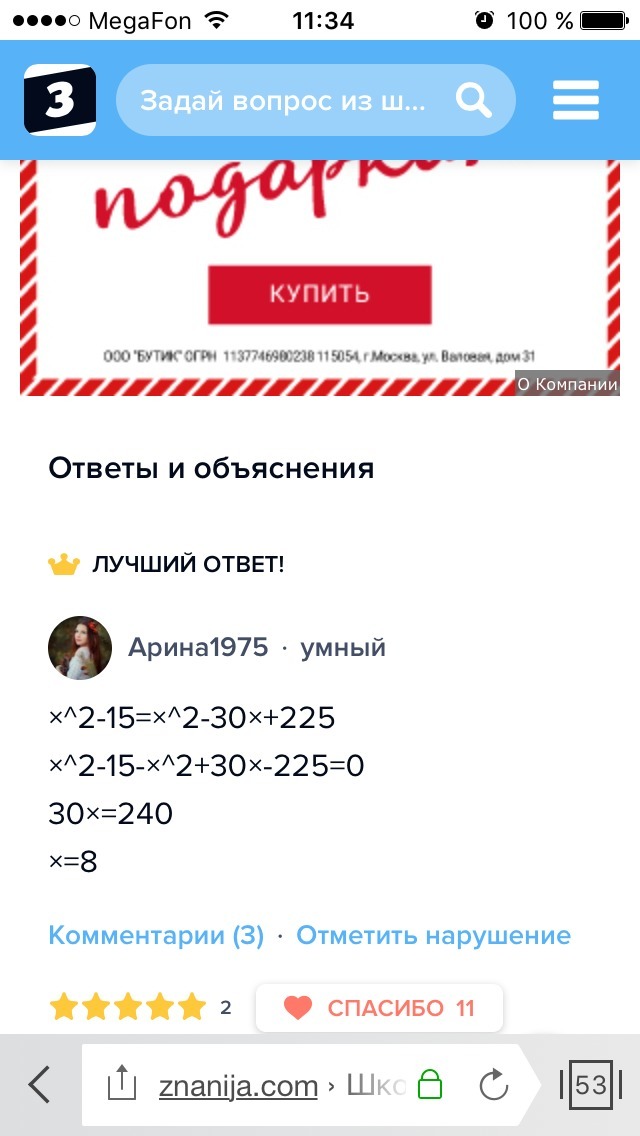
Task: Share the page from the address bar
Action: pyautogui.click(x=120, y=1084)
